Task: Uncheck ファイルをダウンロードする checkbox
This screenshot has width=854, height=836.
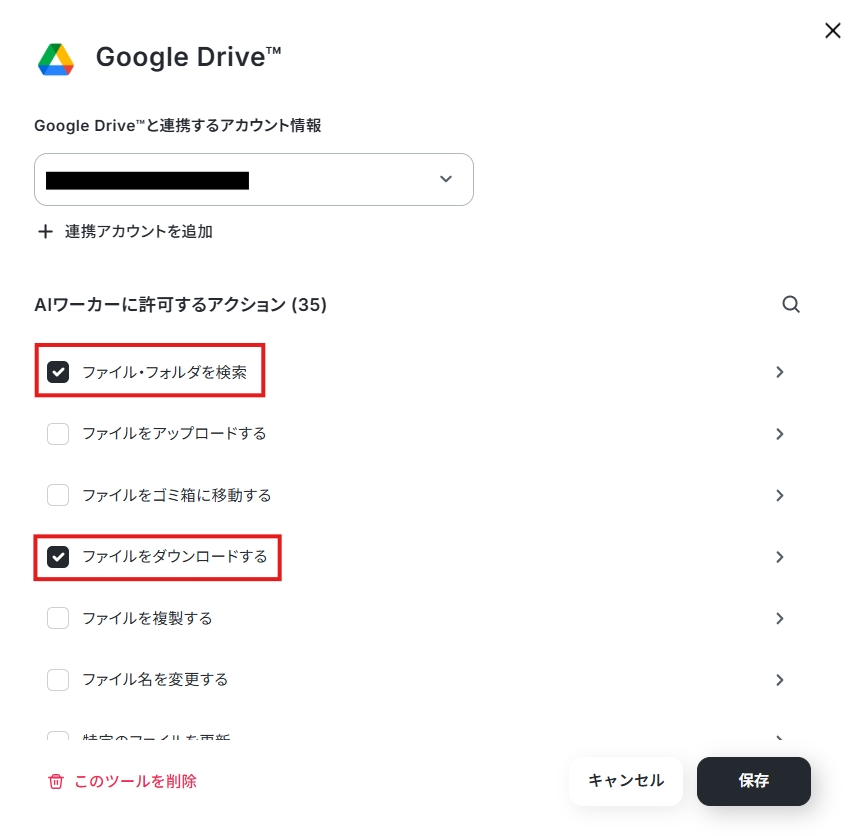Action: 58,557
